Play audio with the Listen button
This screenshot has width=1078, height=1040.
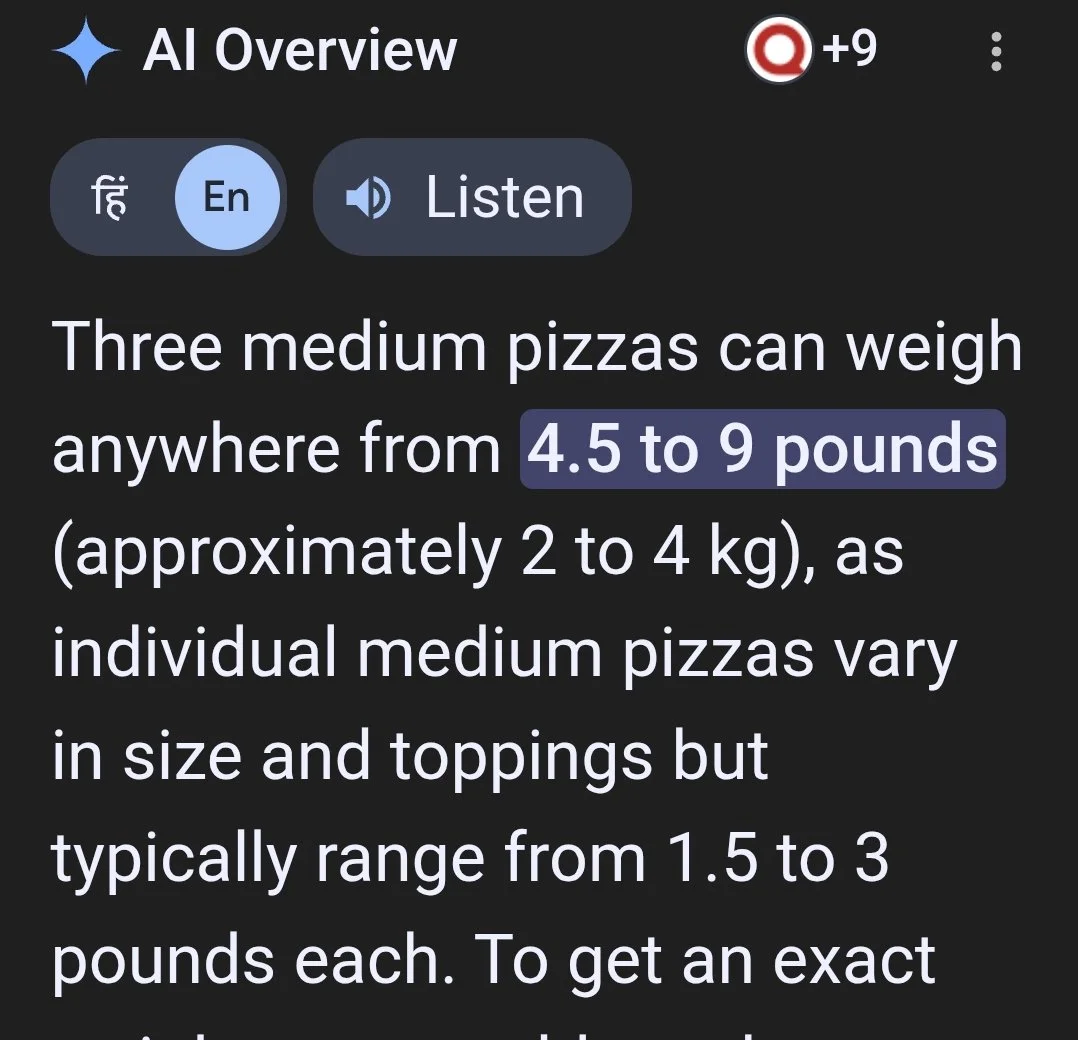(472, 197)
